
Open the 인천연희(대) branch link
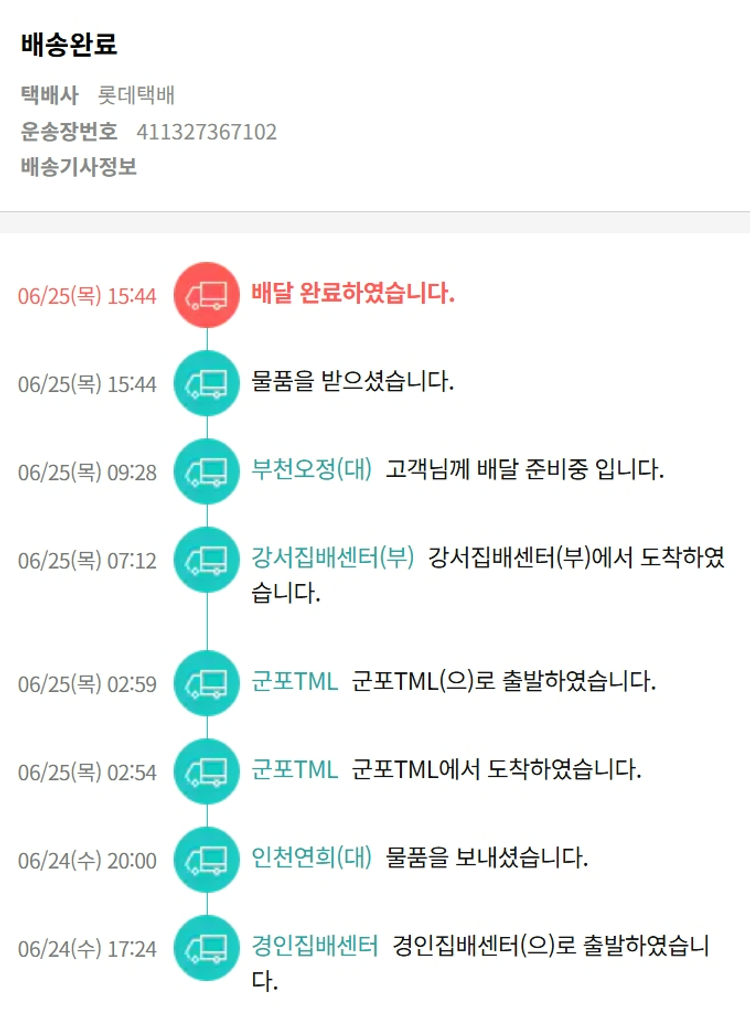tap(311, 857)
